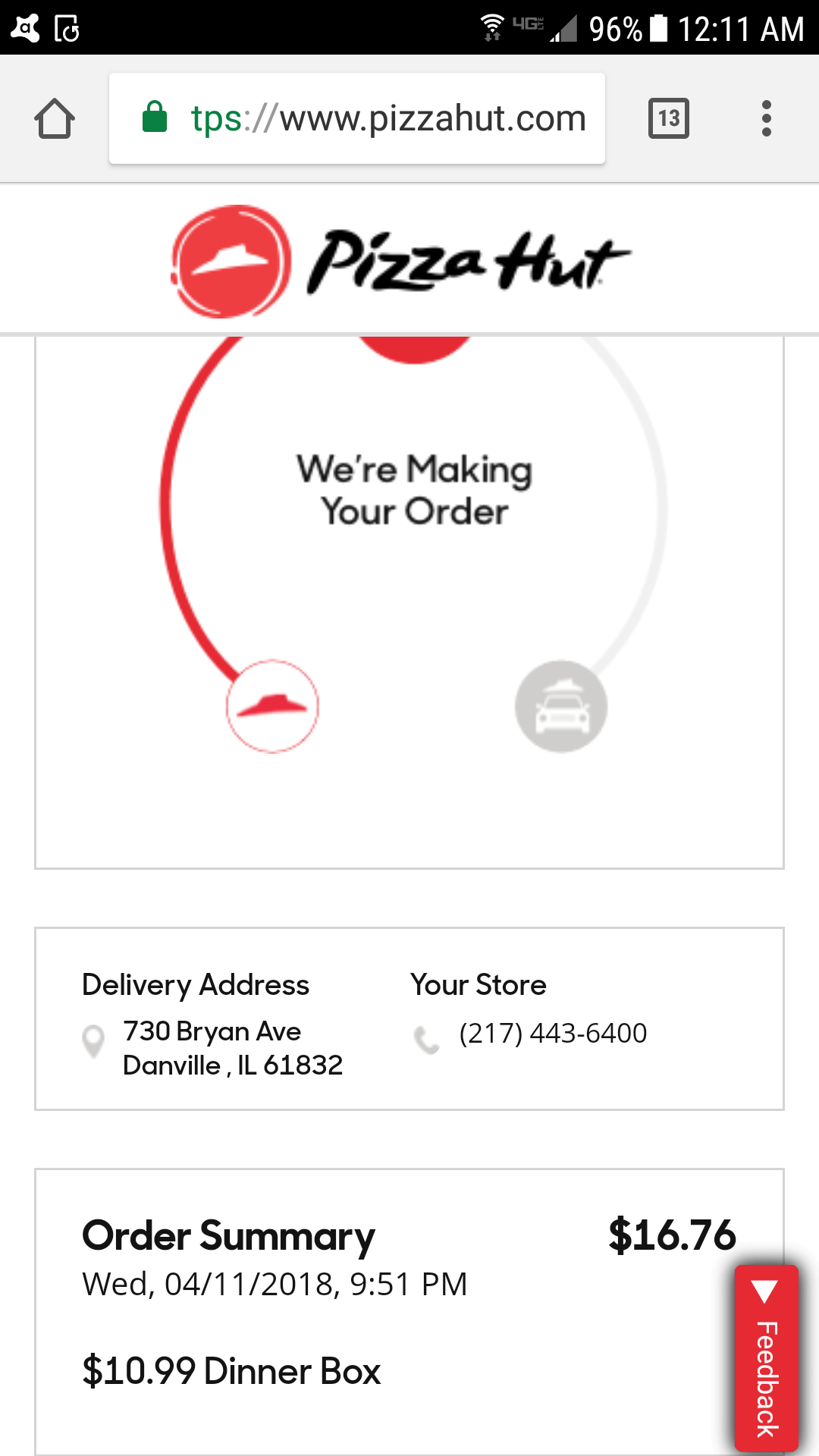
Task: Go to the browser home page
Action: coord(55,119)
